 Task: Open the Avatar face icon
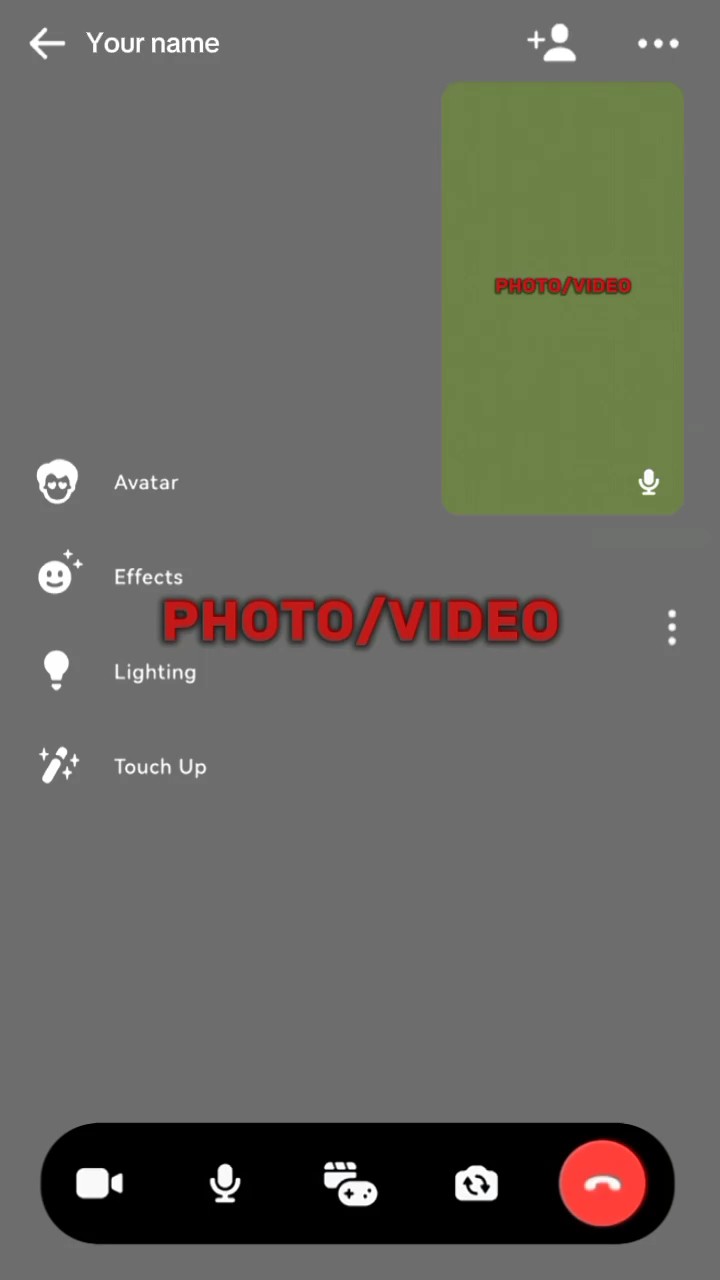click(57, 482)
